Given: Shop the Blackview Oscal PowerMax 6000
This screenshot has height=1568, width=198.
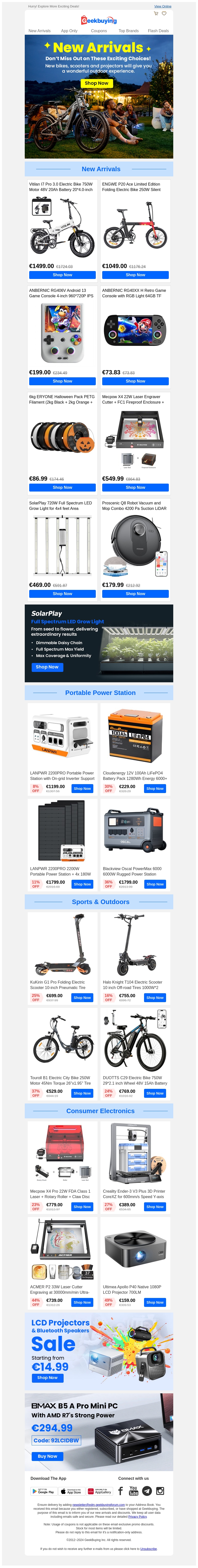Looking at the screenshot, I should (x=155, y=884).
